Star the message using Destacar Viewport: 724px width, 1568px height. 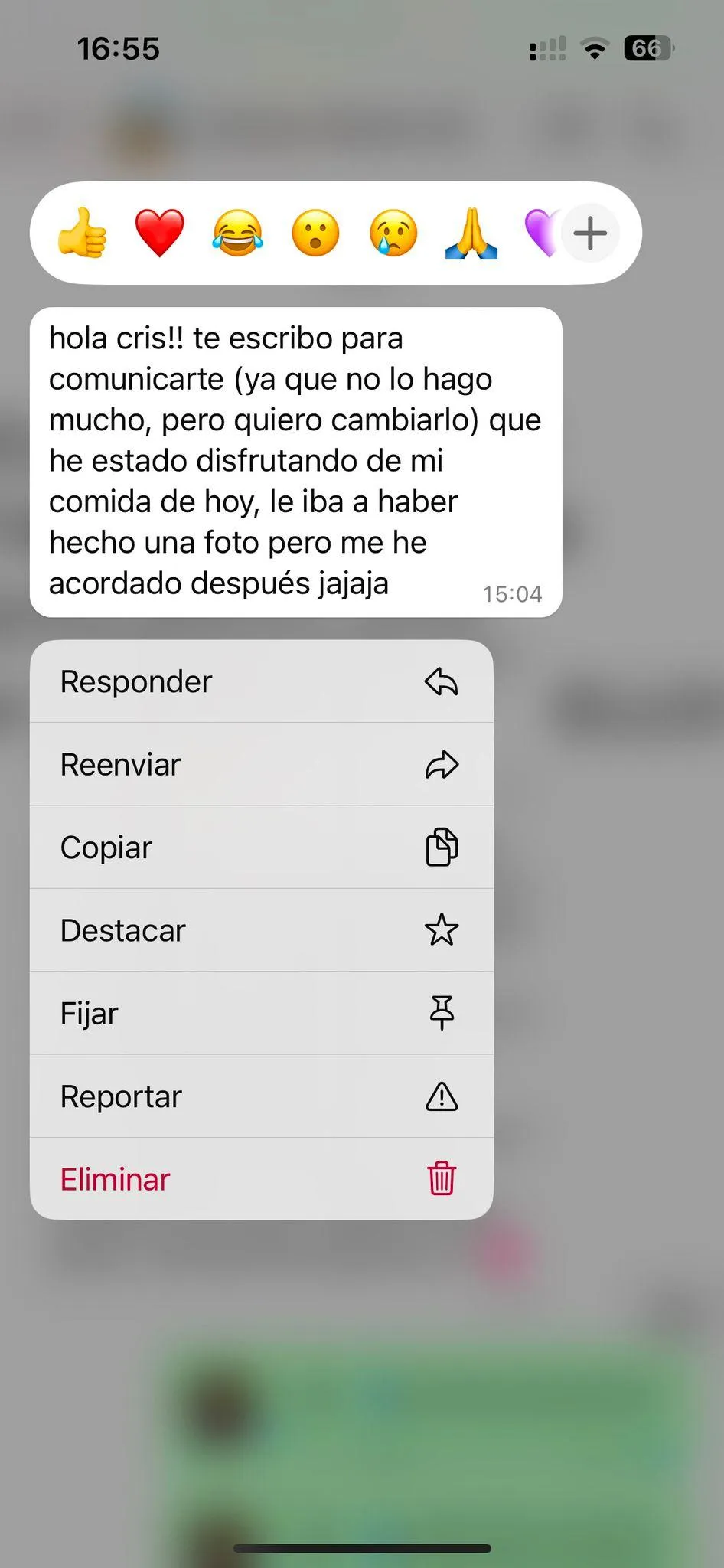[x=261, y=930]
